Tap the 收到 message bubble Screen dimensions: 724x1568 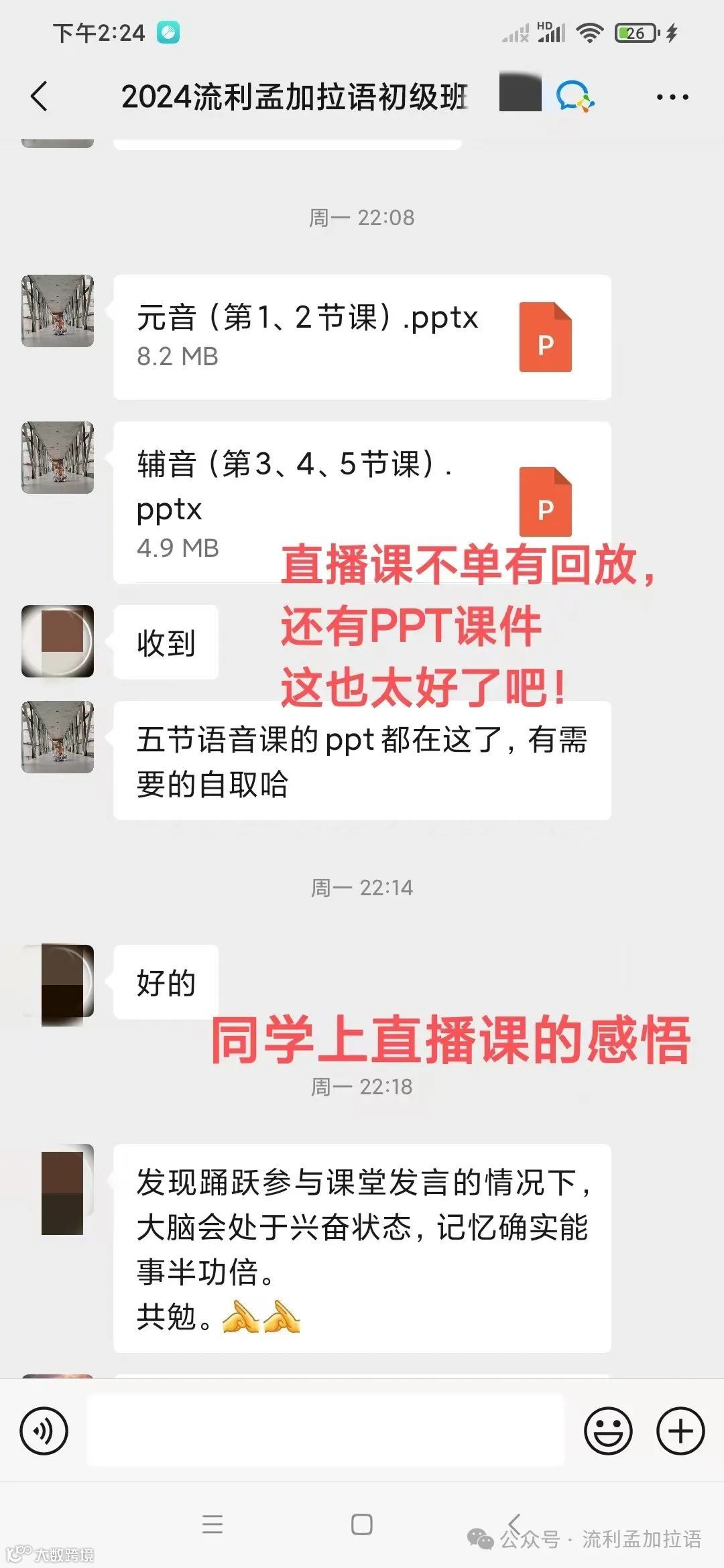(x=167, y=641)
